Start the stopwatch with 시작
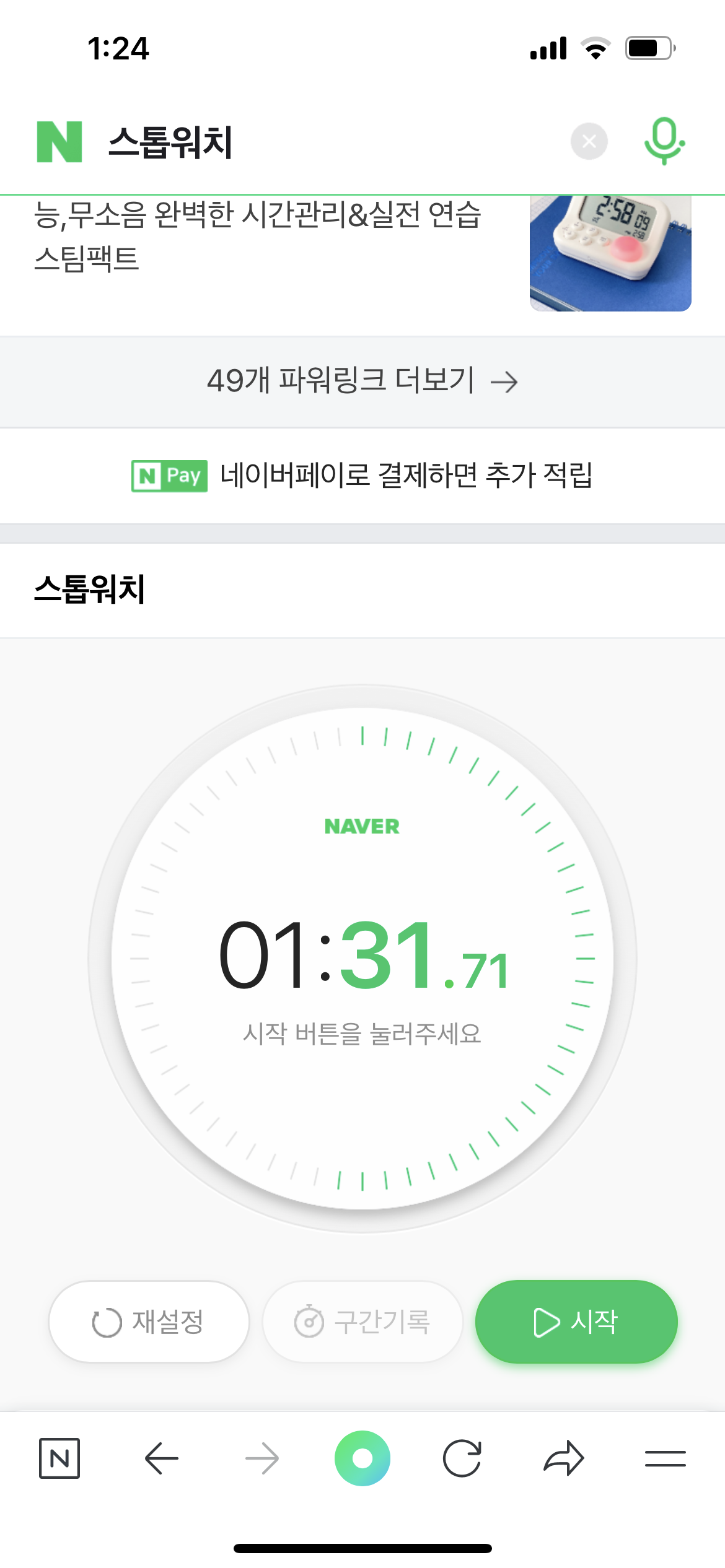This screenshot has width=725, height=1568. coord(576,1322)
